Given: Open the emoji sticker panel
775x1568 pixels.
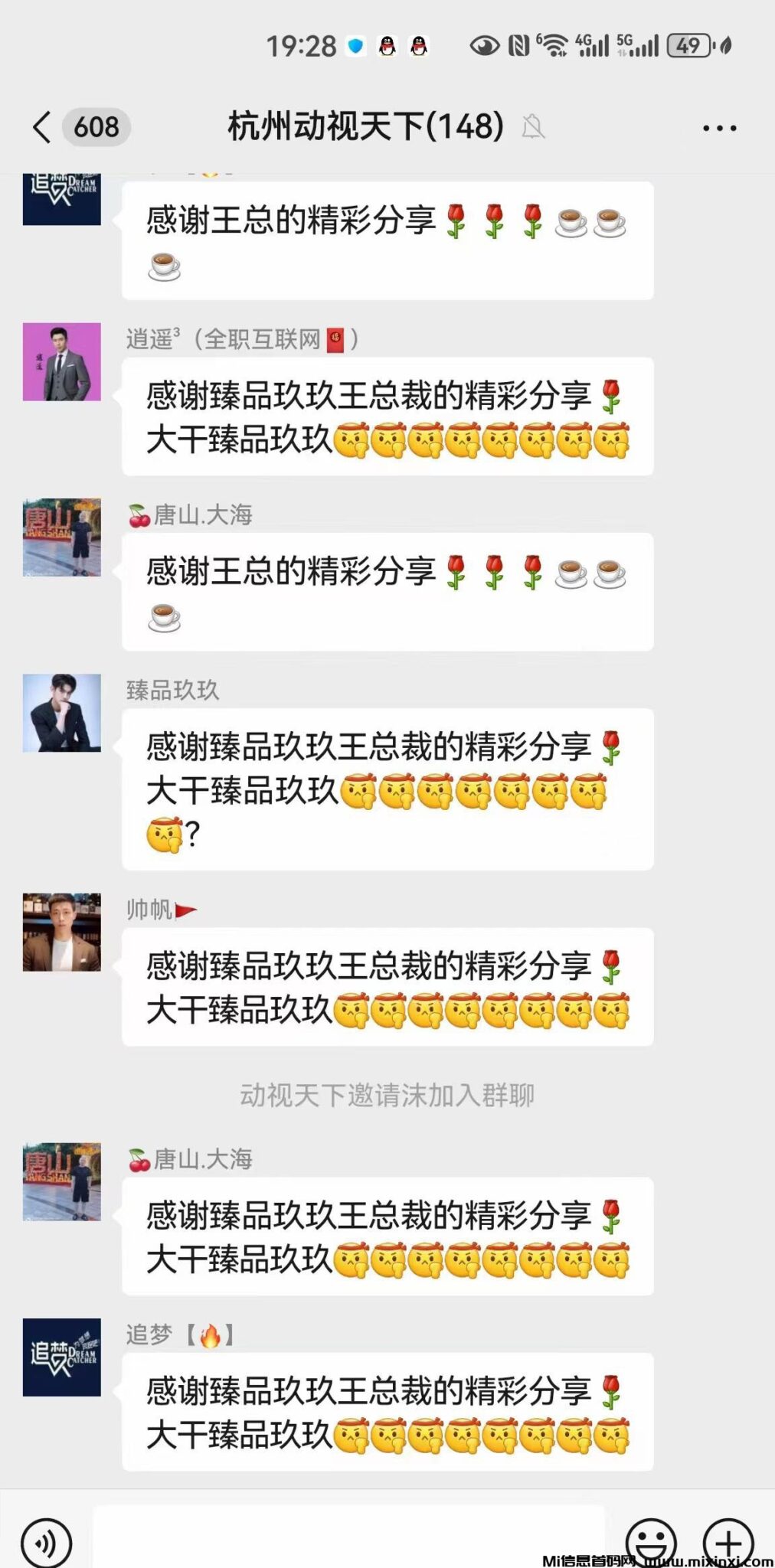Looking at the screenshot, I should [650, 1540].
